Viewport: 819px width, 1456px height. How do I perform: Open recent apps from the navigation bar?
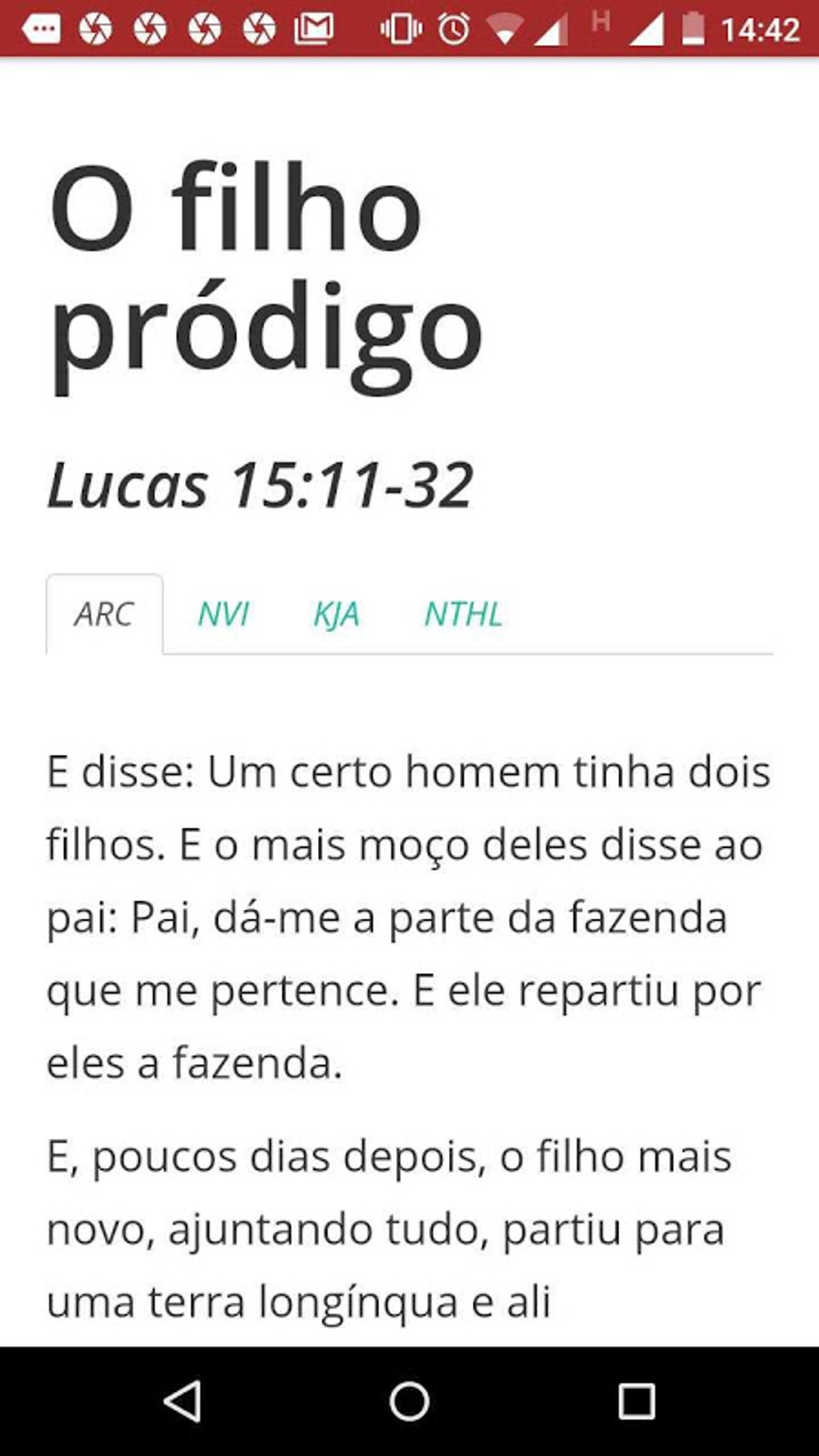[x=636, y=1402]
